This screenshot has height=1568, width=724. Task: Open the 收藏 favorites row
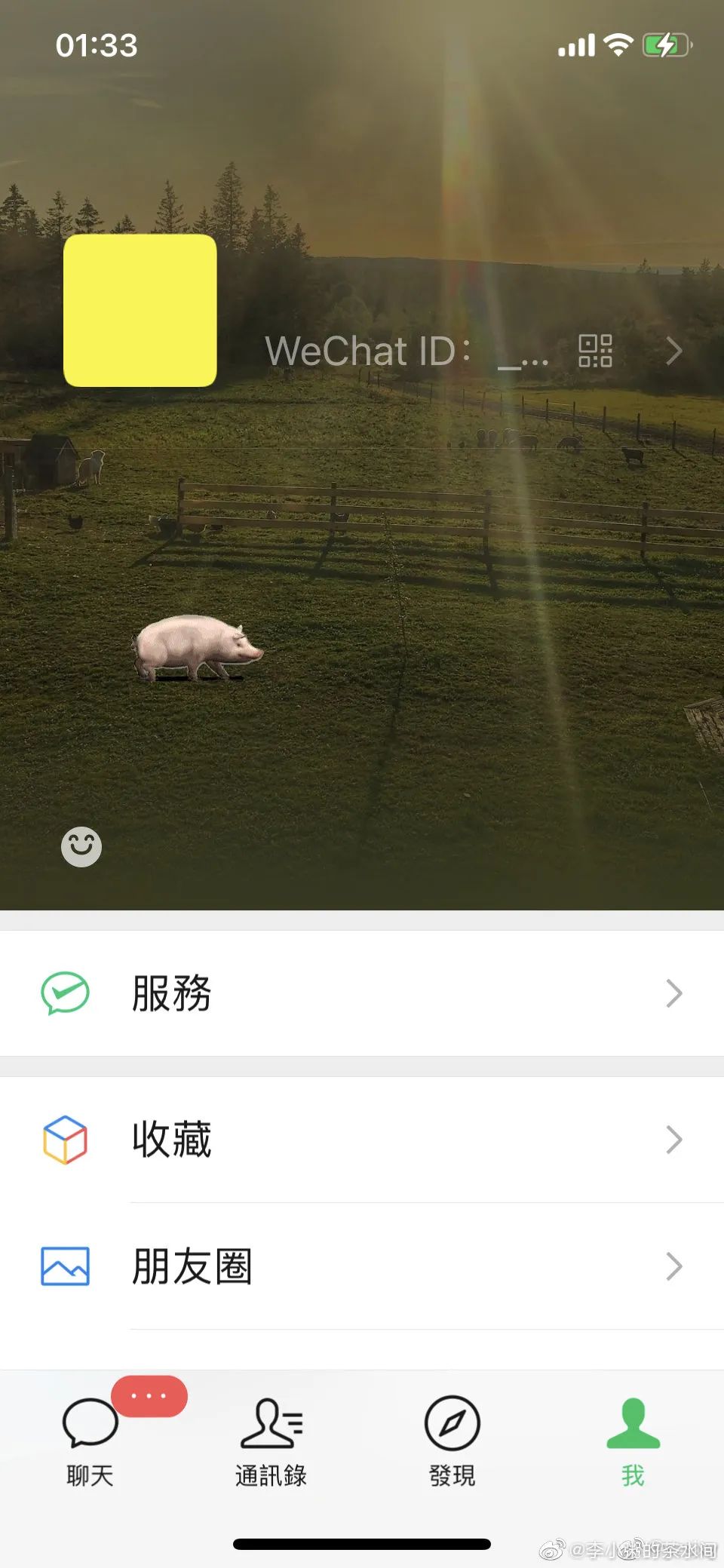click(362, 1140)
